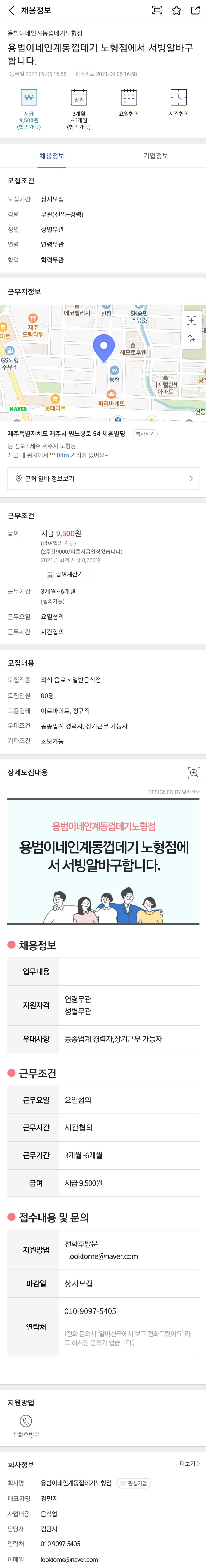Tap 전화후방문 to apply by phone
The width and height of the screenshot is (206, 1568).
coord(25,1426)
